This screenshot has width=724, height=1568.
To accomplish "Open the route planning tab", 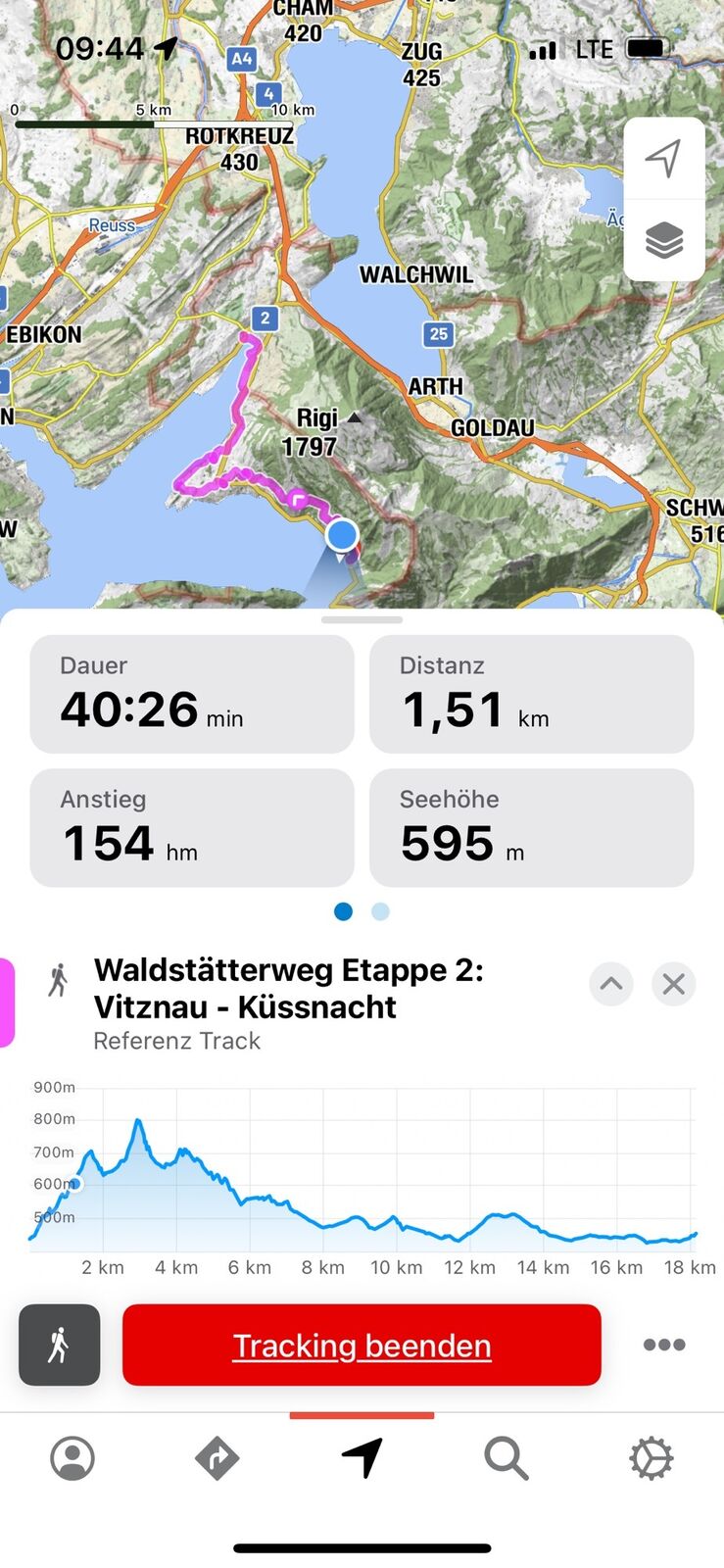I will click(217, 1458).
